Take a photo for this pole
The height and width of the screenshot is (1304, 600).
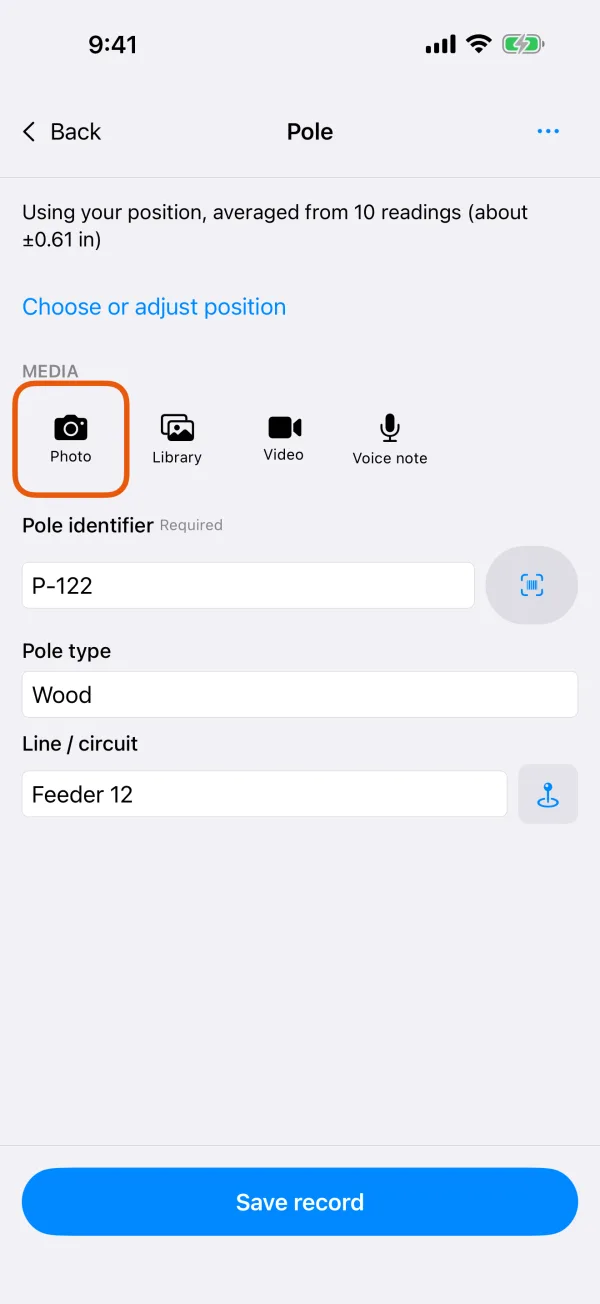pyautogui.click(x=71, y=440)
